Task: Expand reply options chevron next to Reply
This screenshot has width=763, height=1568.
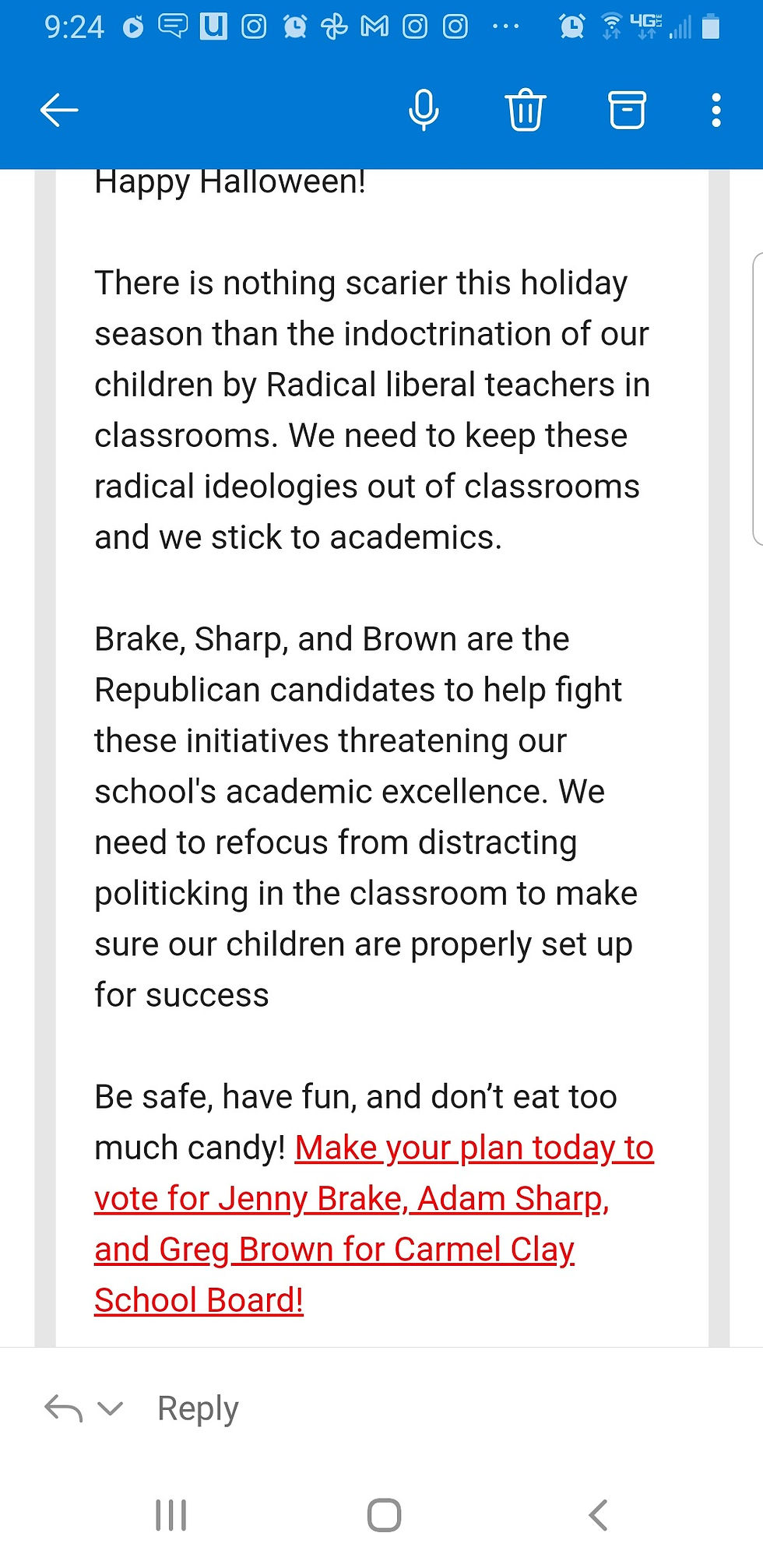Action: [110, 1408]
